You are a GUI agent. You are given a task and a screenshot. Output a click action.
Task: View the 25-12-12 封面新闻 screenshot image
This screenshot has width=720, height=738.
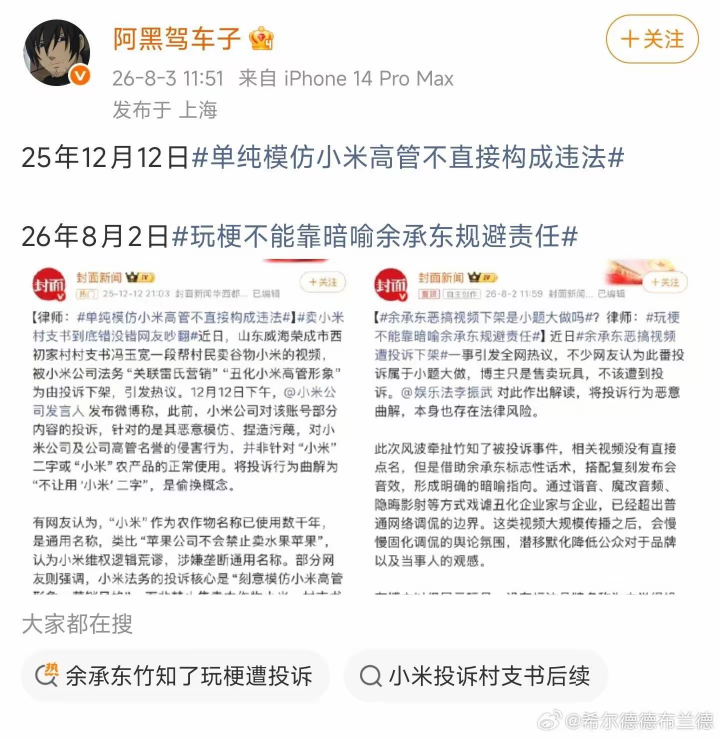pos(189,427)
